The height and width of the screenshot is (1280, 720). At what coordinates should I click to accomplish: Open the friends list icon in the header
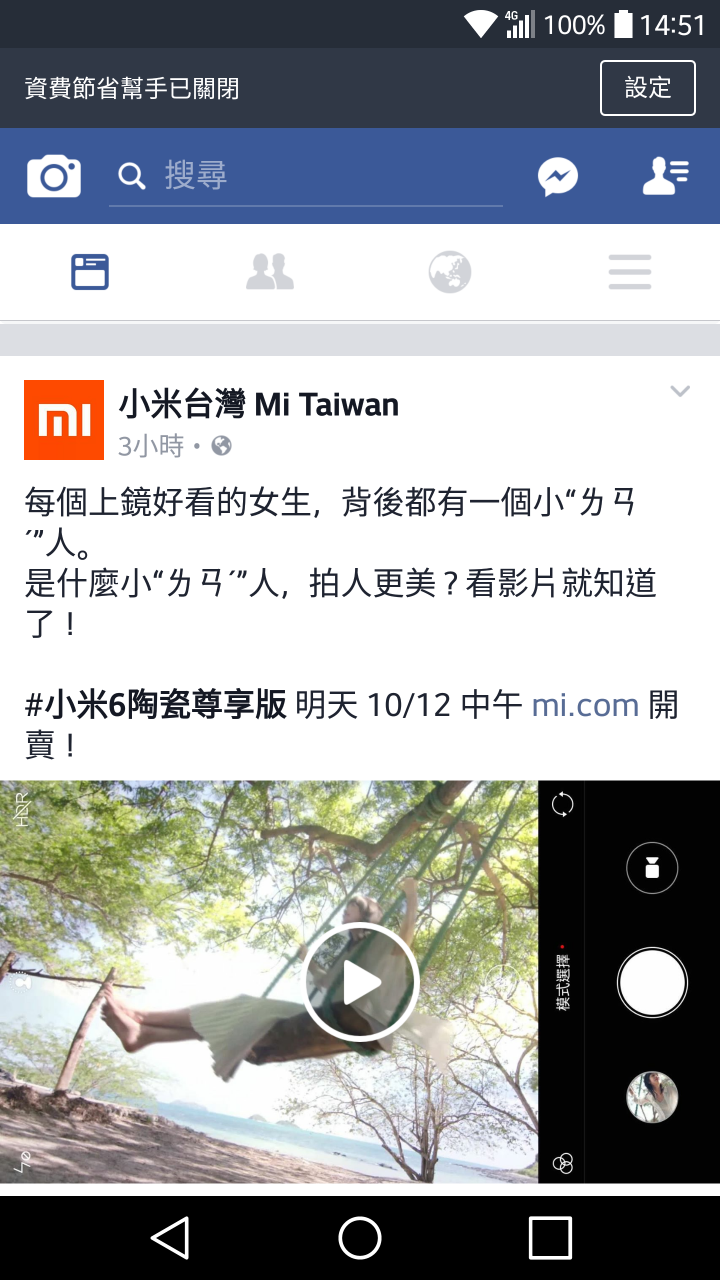tap(665, 176)
